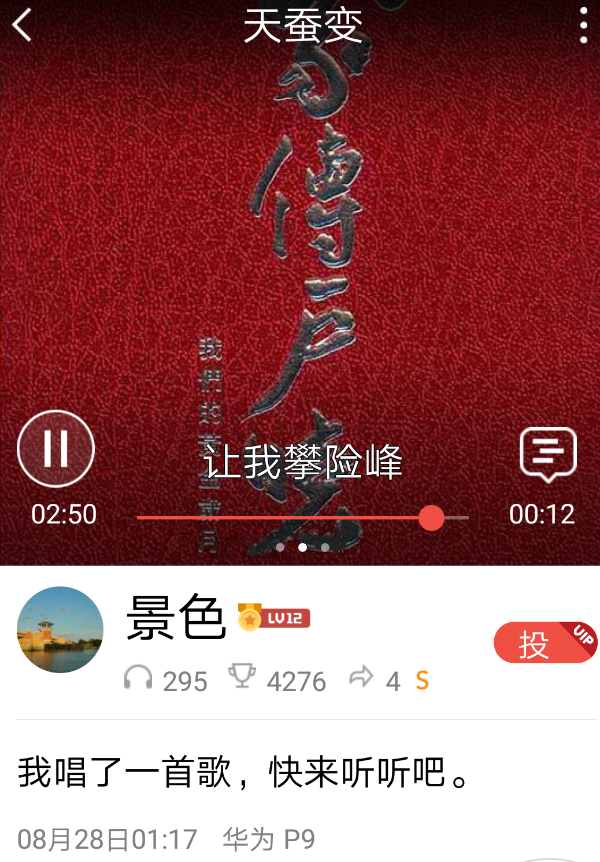
Task: Tap the red 投 VIP button
Action: click(543, 643)
